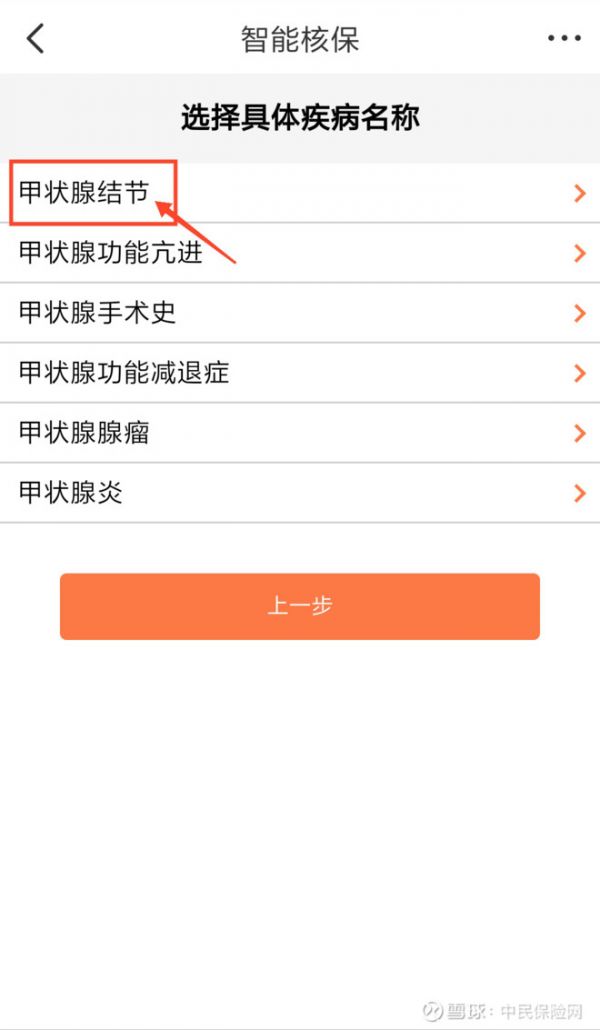600x1030 pixels.
Task: Choose 甲状腺功能亢进 option
Action: (300, 253)
